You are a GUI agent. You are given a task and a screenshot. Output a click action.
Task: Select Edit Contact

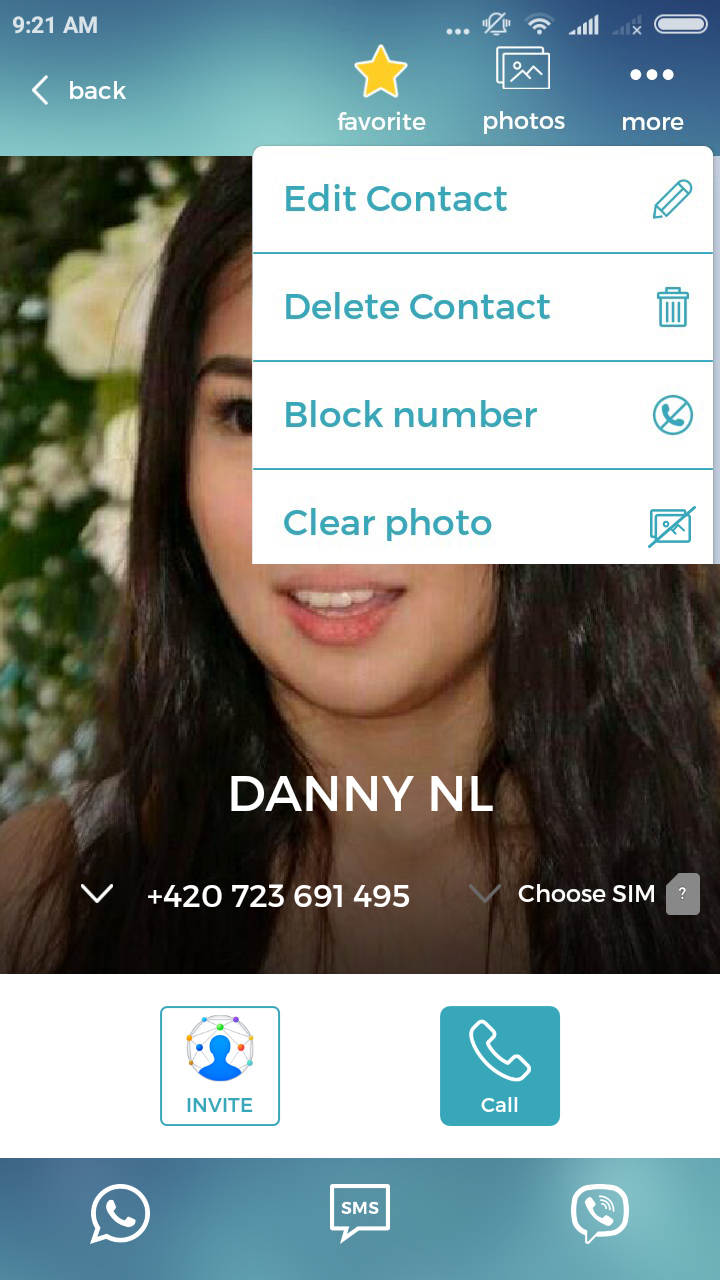(x=483, y=199)
